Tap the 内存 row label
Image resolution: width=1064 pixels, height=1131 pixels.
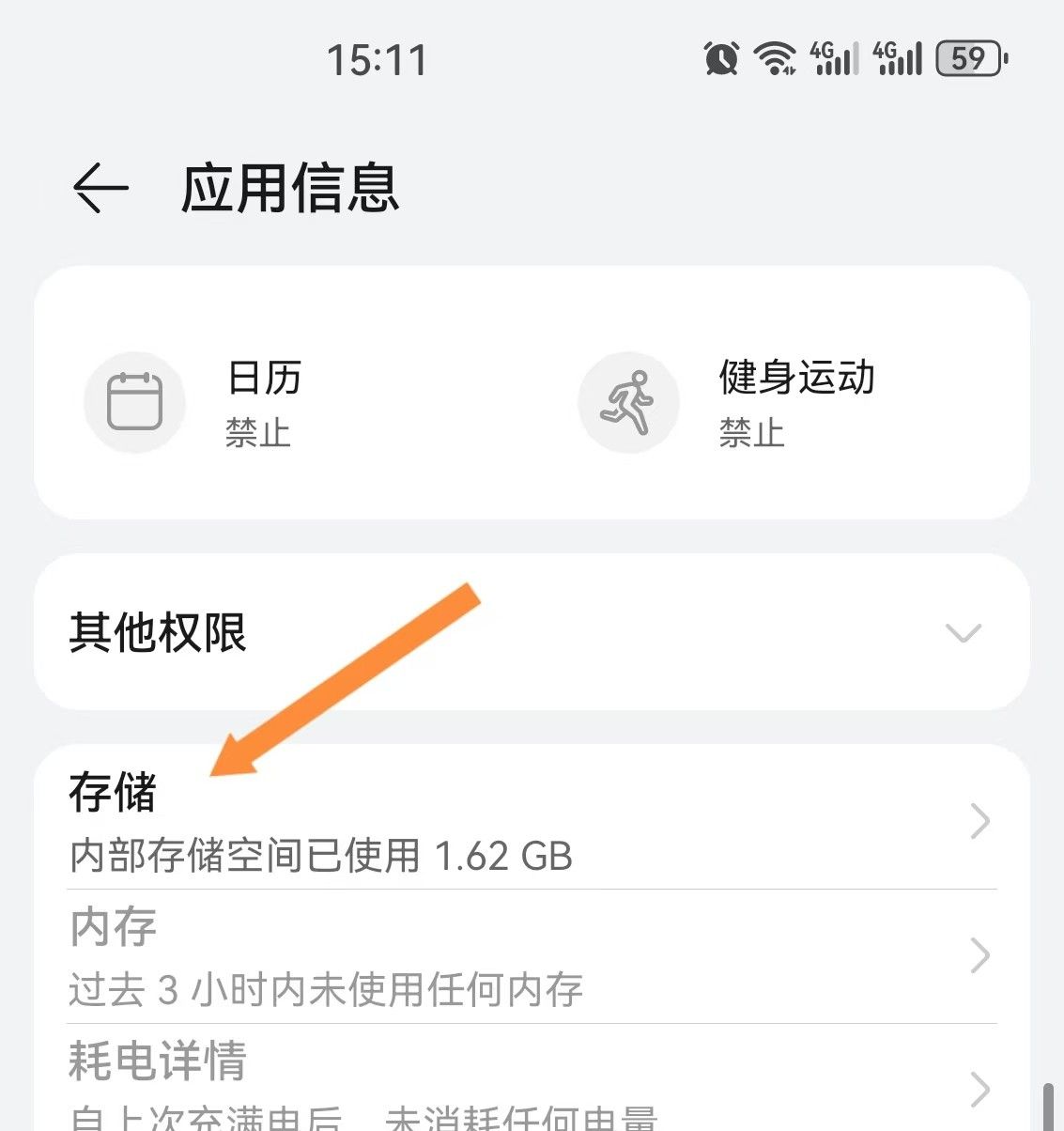[112, 927]
